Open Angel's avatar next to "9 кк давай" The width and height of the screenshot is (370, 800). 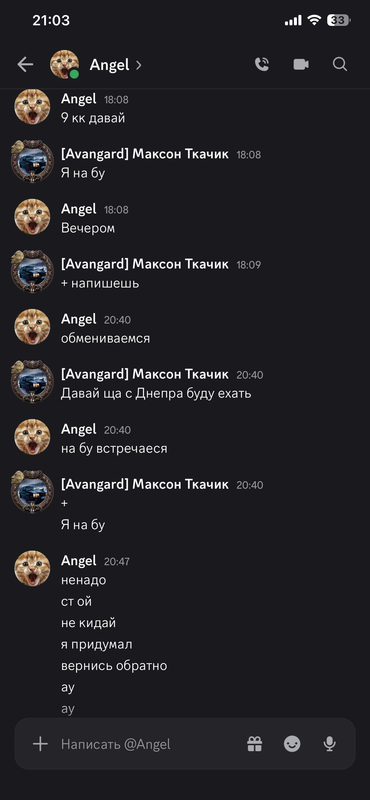(32, 106)
